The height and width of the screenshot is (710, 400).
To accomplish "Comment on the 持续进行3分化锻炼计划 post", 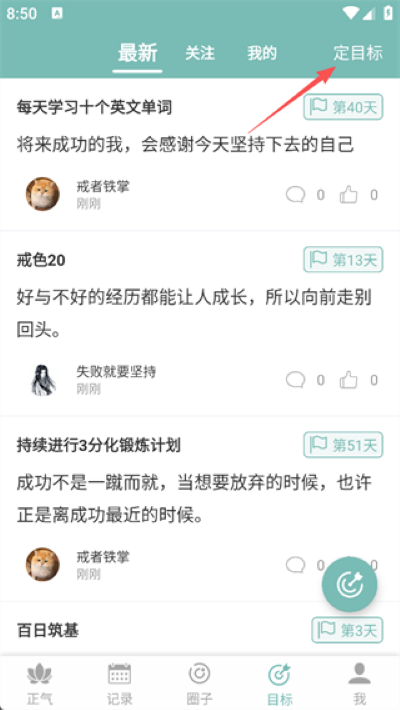I will 295,565.
